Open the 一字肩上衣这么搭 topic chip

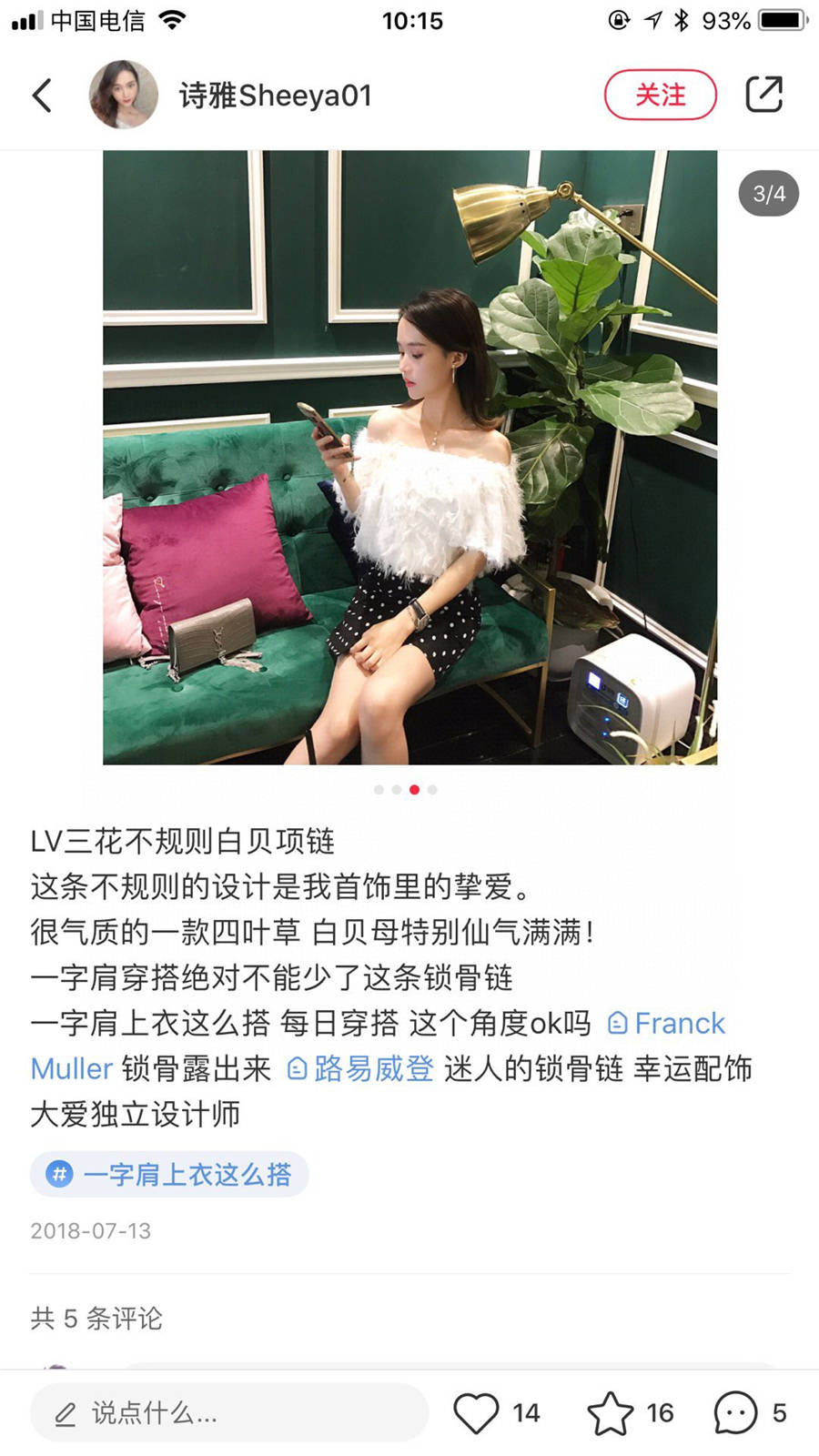pos(170,1174)
